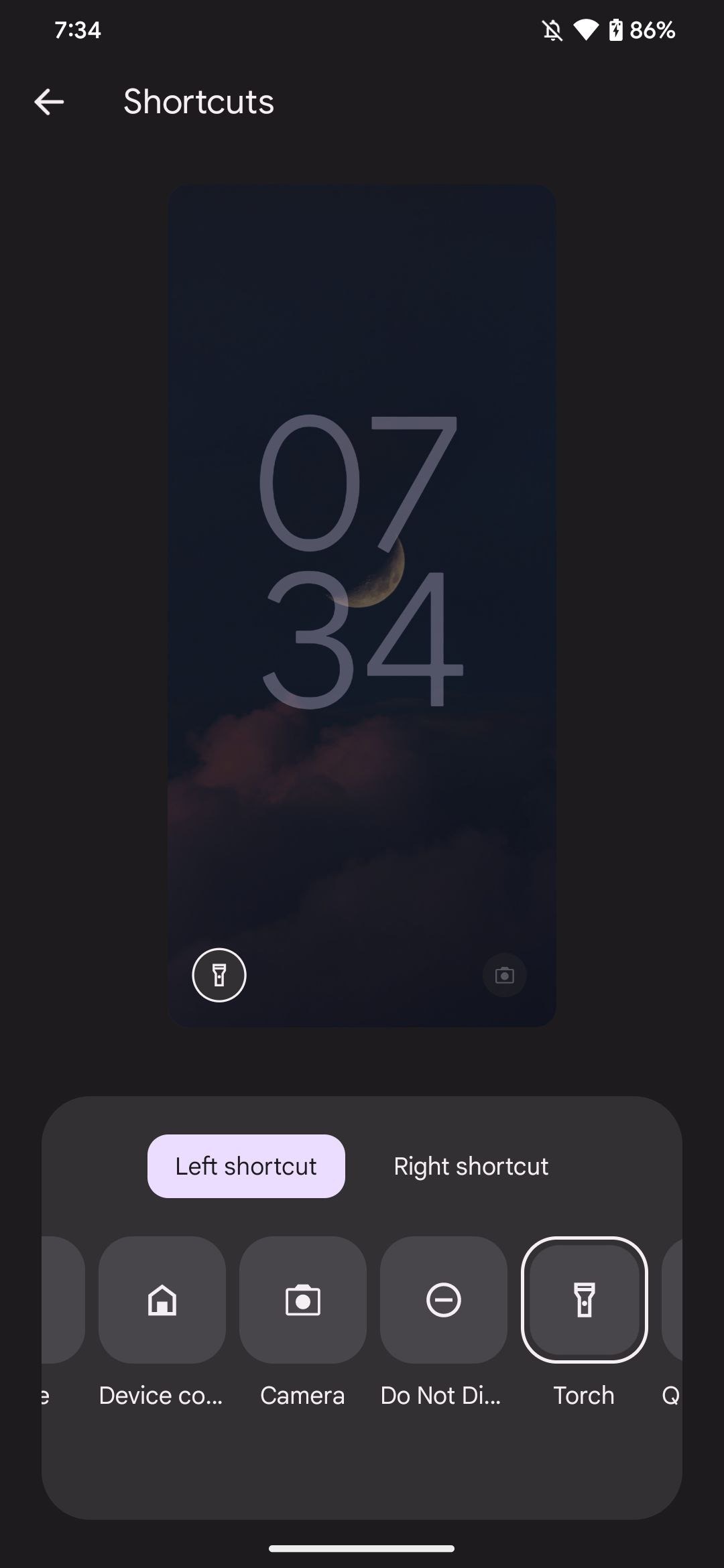Switch to the Right shortcut tab

(x=471, y=1166)
